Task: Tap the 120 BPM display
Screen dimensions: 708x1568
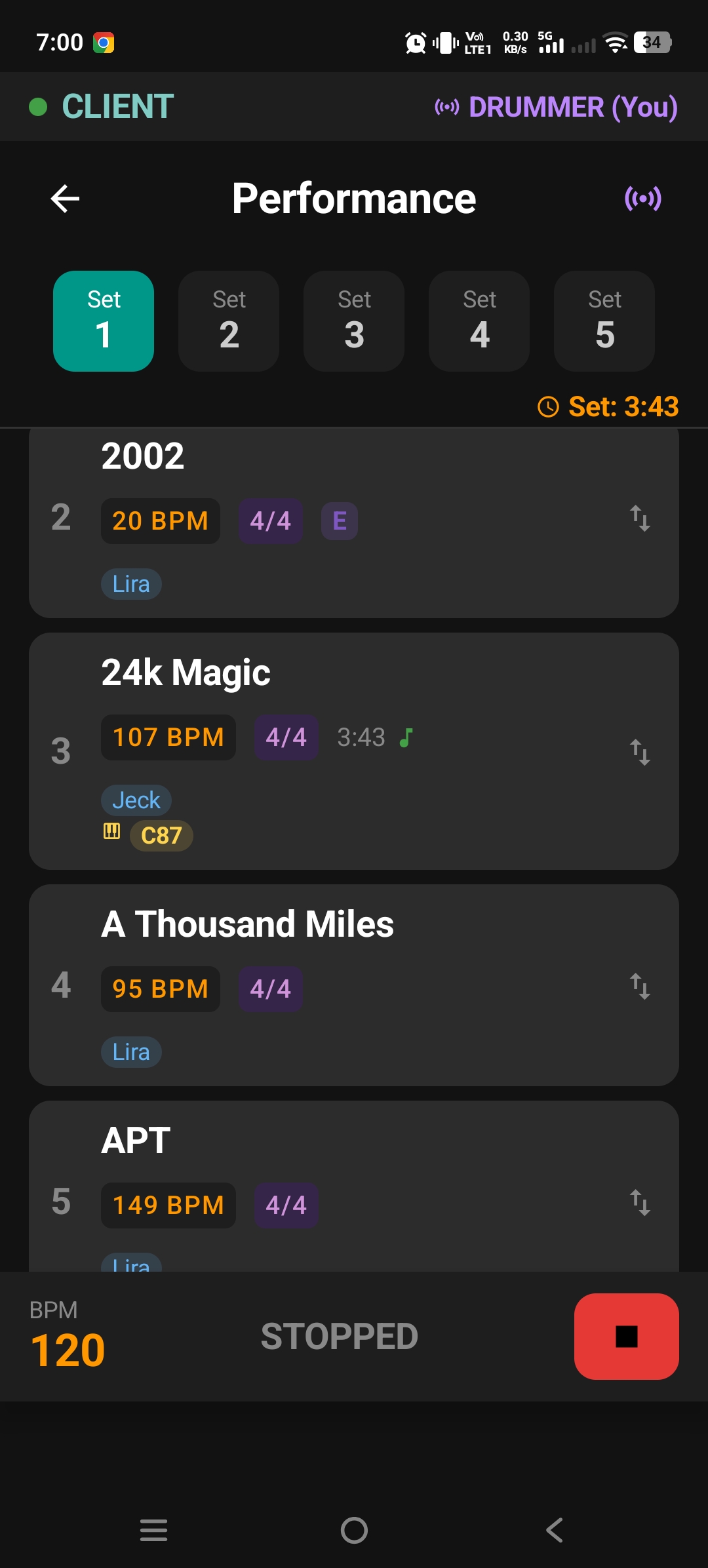Action: (68, 1347)
